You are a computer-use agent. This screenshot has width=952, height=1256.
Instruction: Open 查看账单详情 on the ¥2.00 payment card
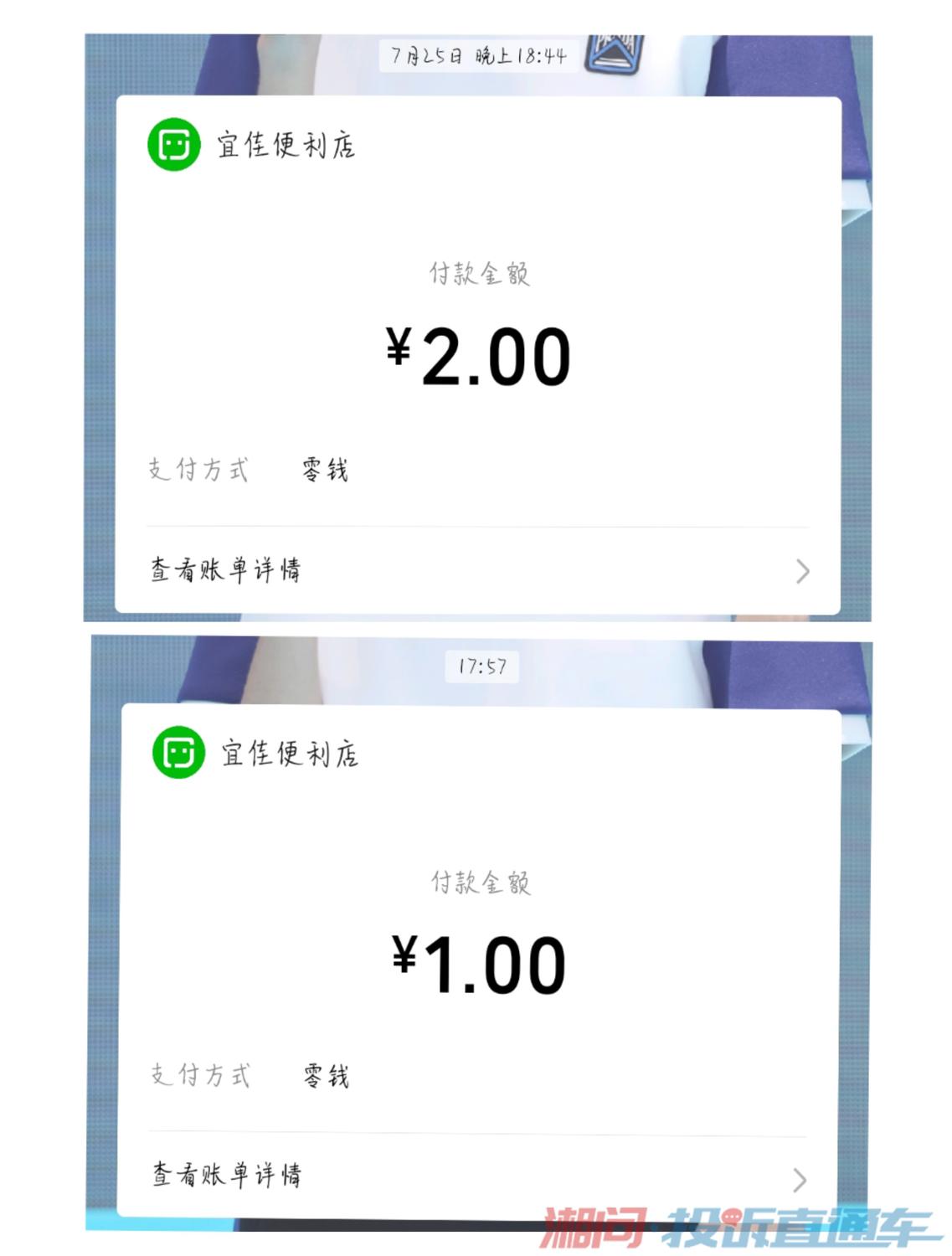(226, 571)
